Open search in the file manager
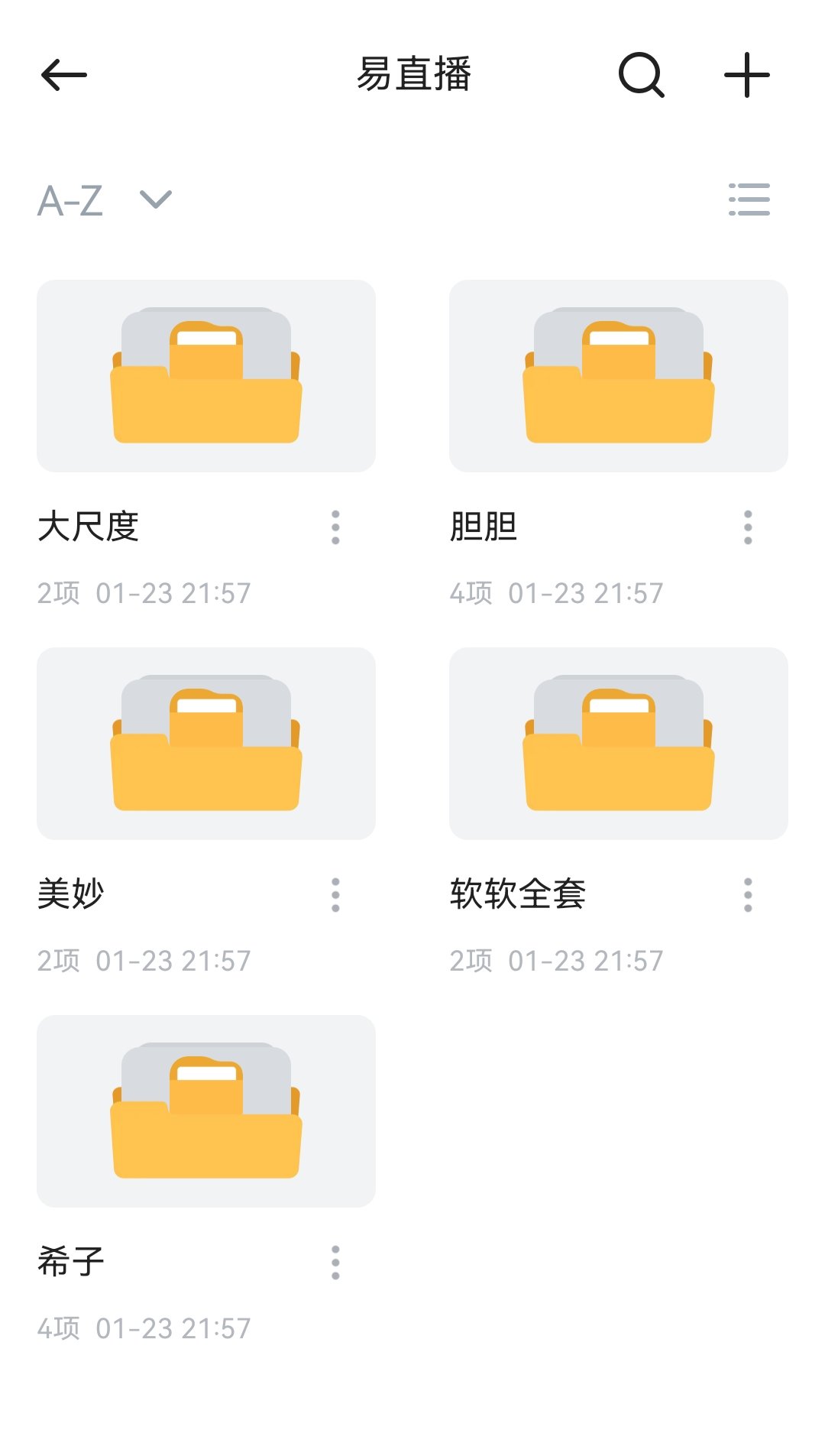Image resolution: width=825 pixels, height=1456 pixels. pos(641,75)
